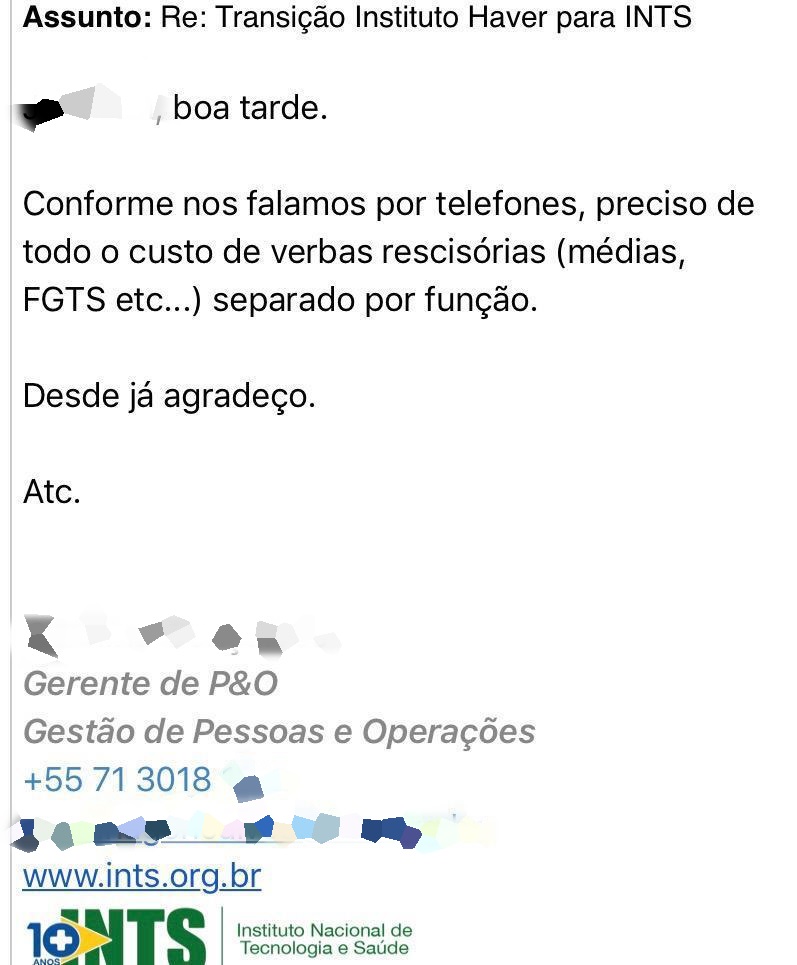Viewport: 797px width, 965px height.
Task: Open the www.ints.org.br website link
Action: [x=141, y=876]
